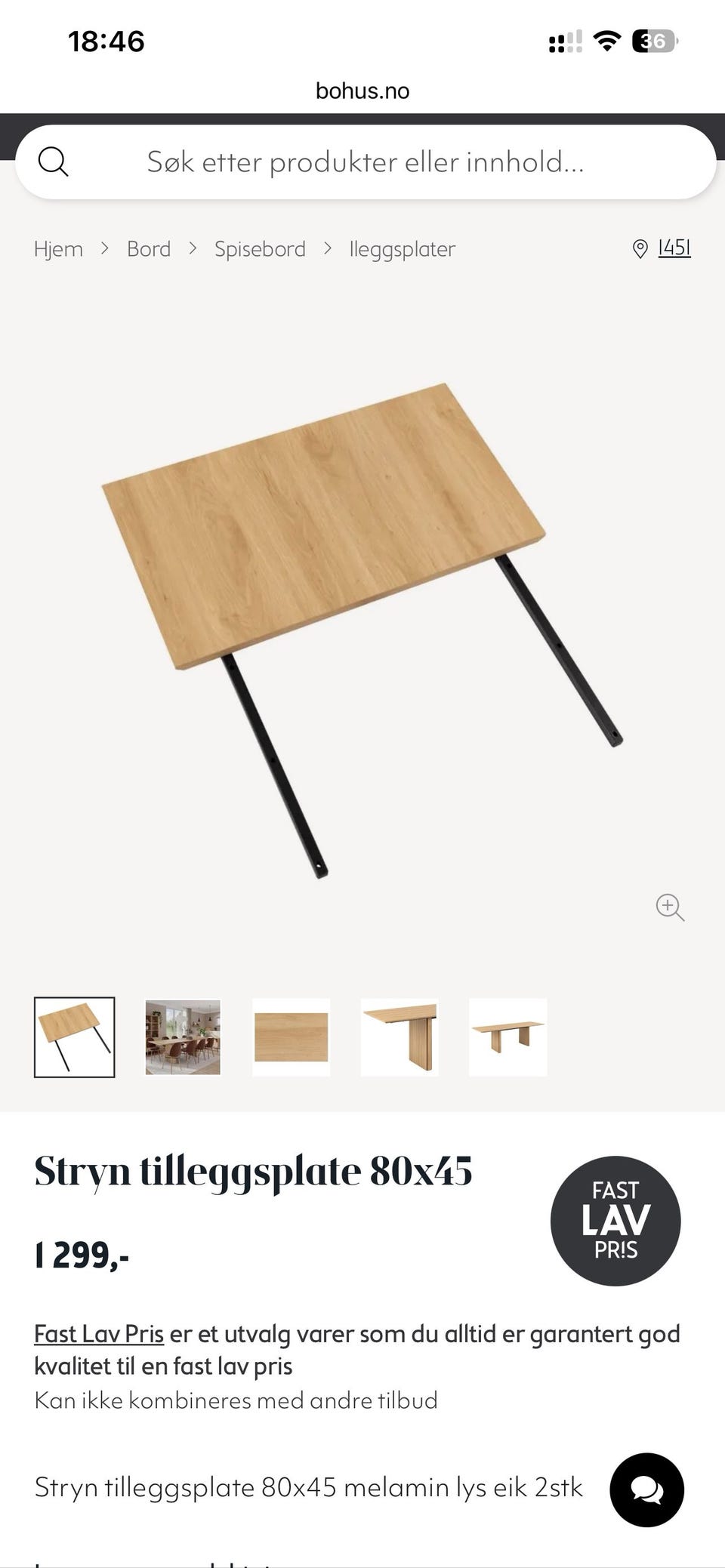Select the tilted plate with rails thumbnail
The width and height of the screenshot is (725, 1568).
74,1037
